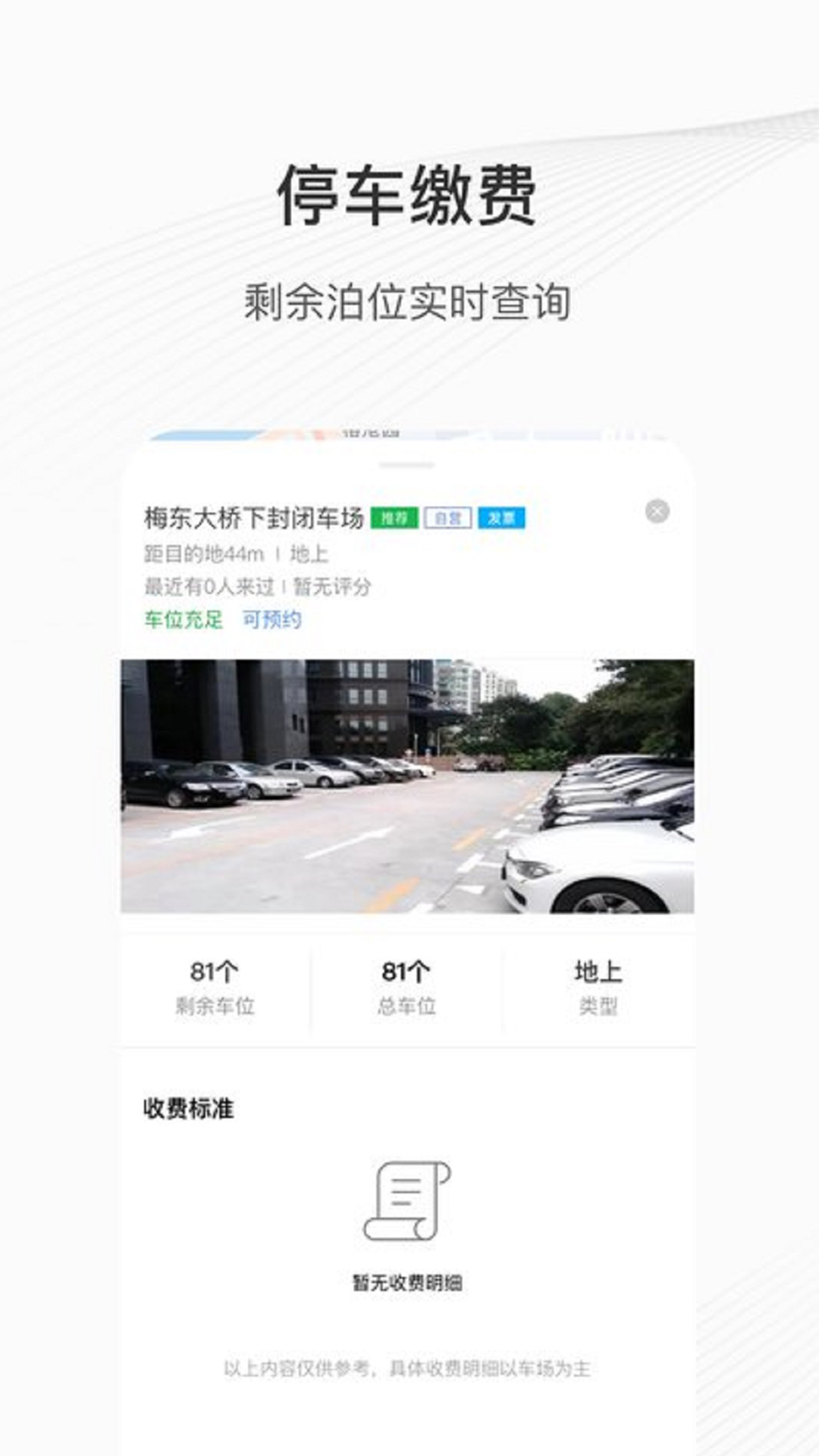Dismiss the card with the × button
This screenshot has width=819, height=1456.
(655, 510)
